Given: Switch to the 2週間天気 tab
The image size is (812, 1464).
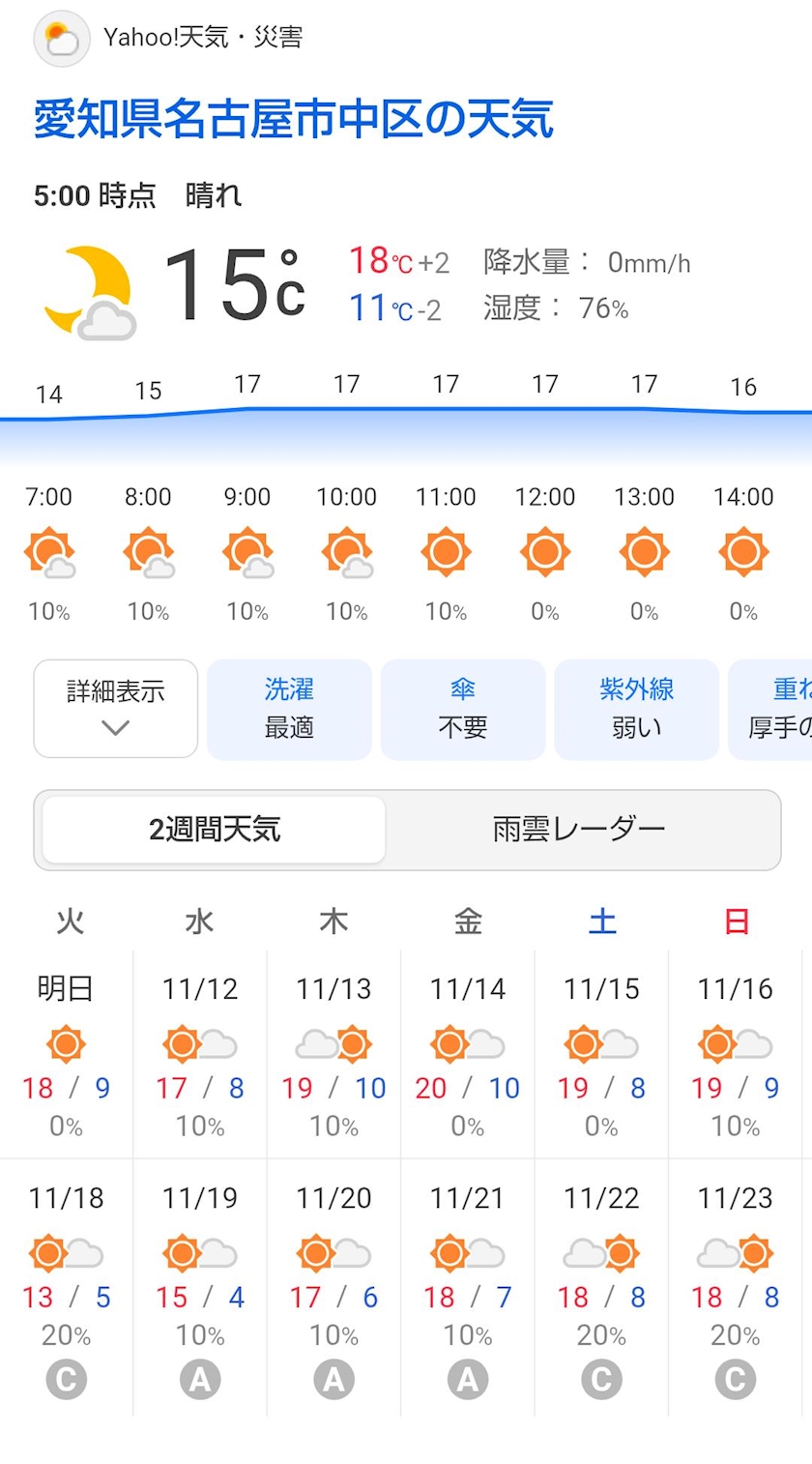Looking at the screenshot, I should pyautogui.click(x=215, y=830).
